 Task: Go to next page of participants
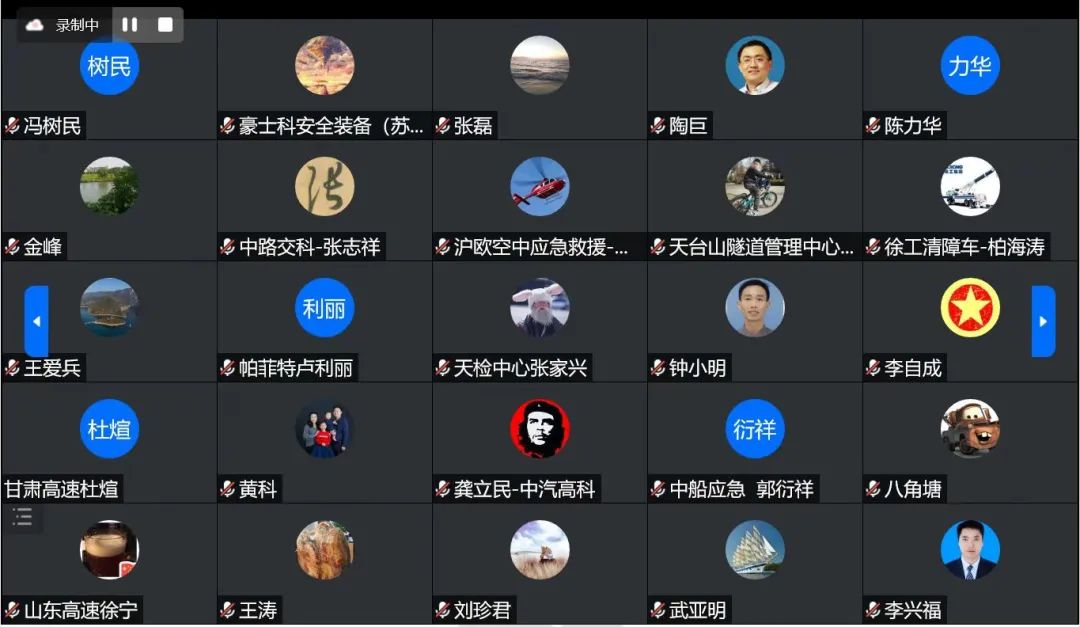(x=1043, y=321)
